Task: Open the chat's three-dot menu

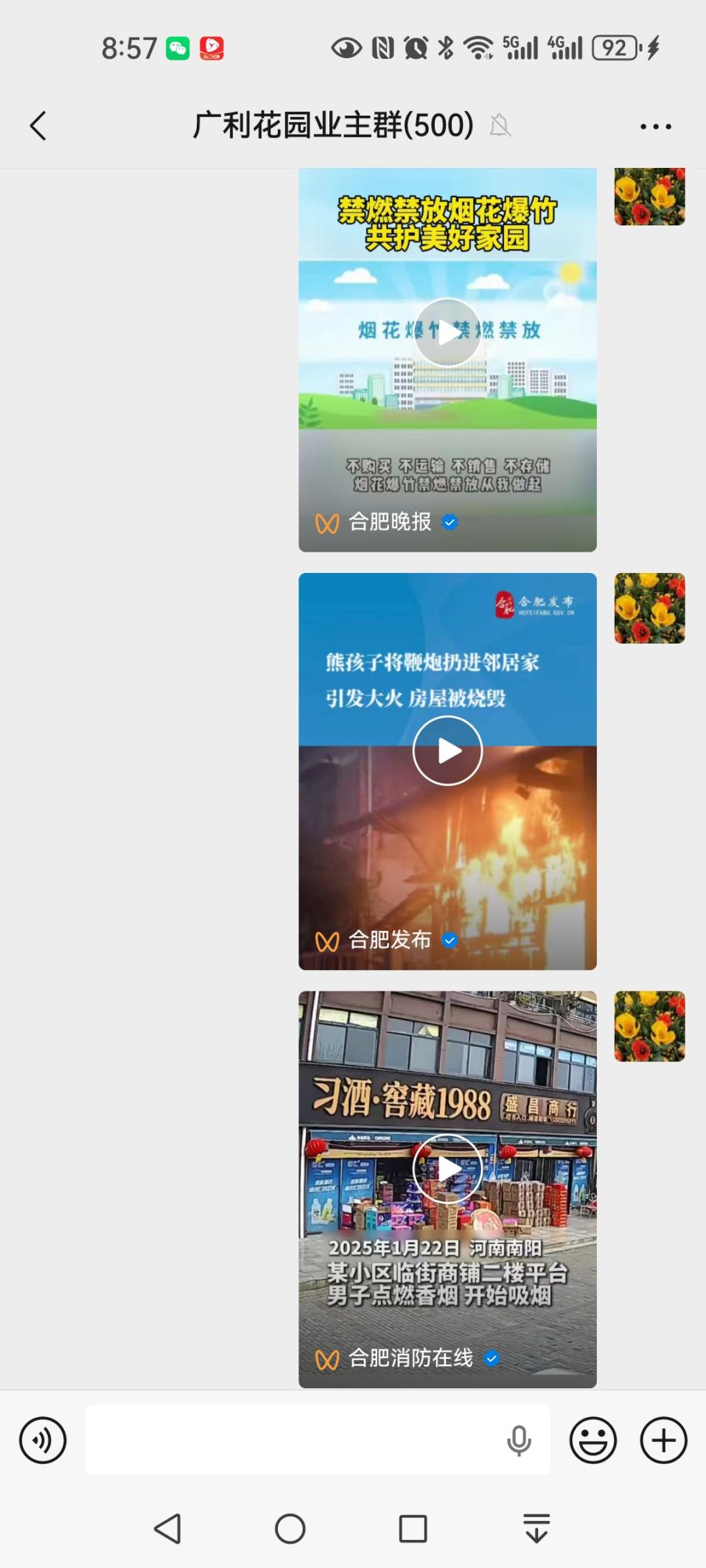Action: [655, 127]
